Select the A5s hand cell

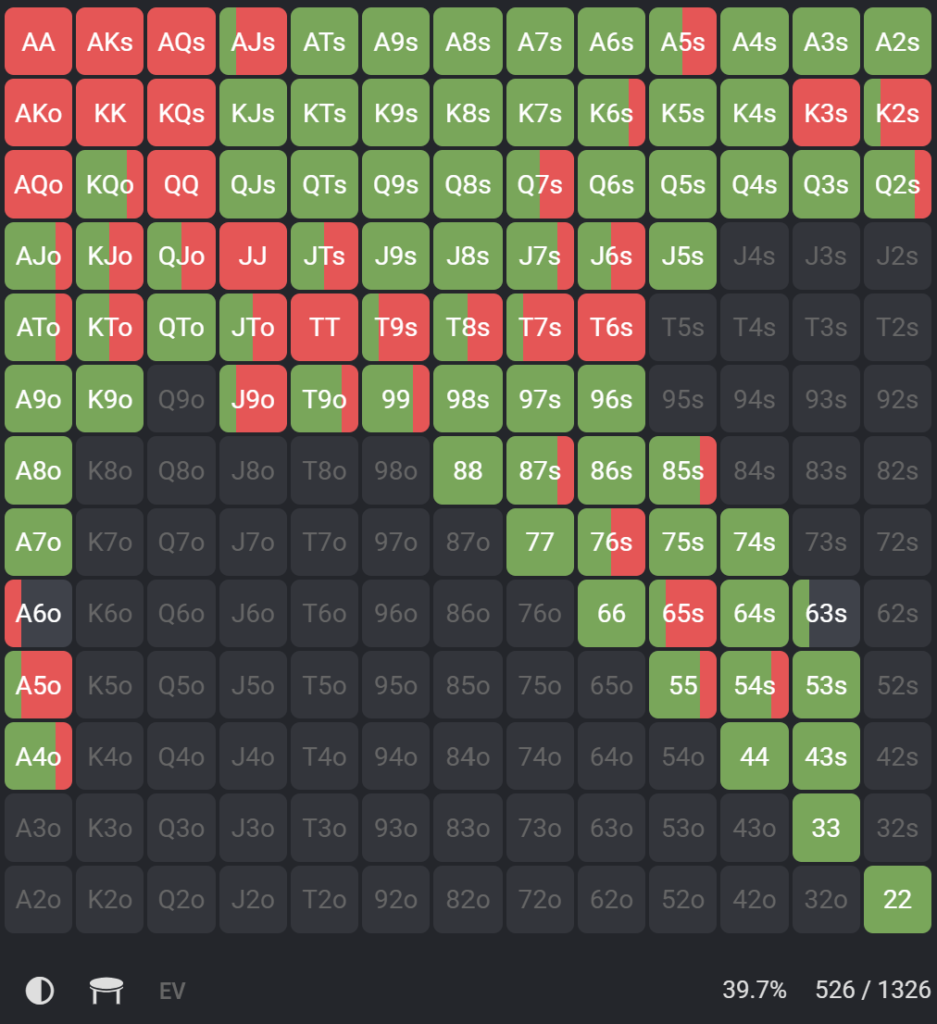point(683,42)
